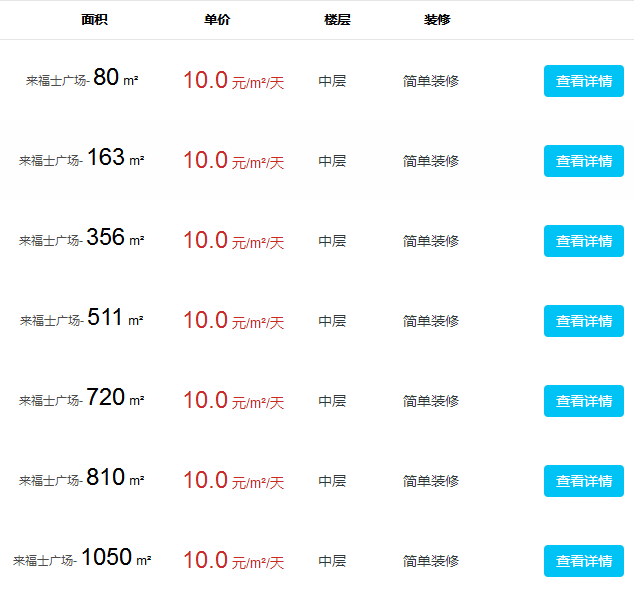The height and width of the screenshot is (615, 643).
Task: View the 1050 m² listing details
Action: 584,561
